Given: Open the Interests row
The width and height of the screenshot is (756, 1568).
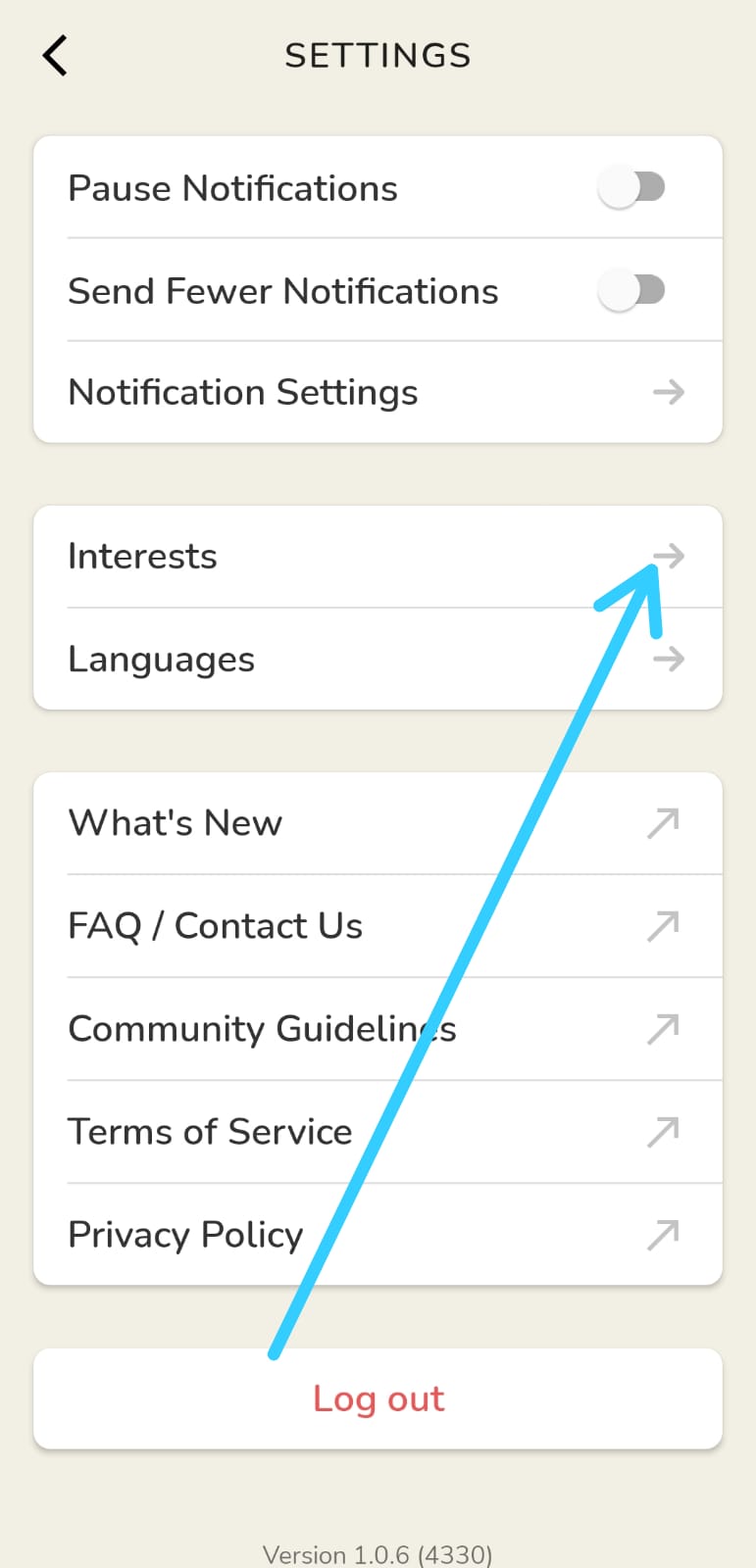Looking at the screenshot, I should [x=378, y=557].
